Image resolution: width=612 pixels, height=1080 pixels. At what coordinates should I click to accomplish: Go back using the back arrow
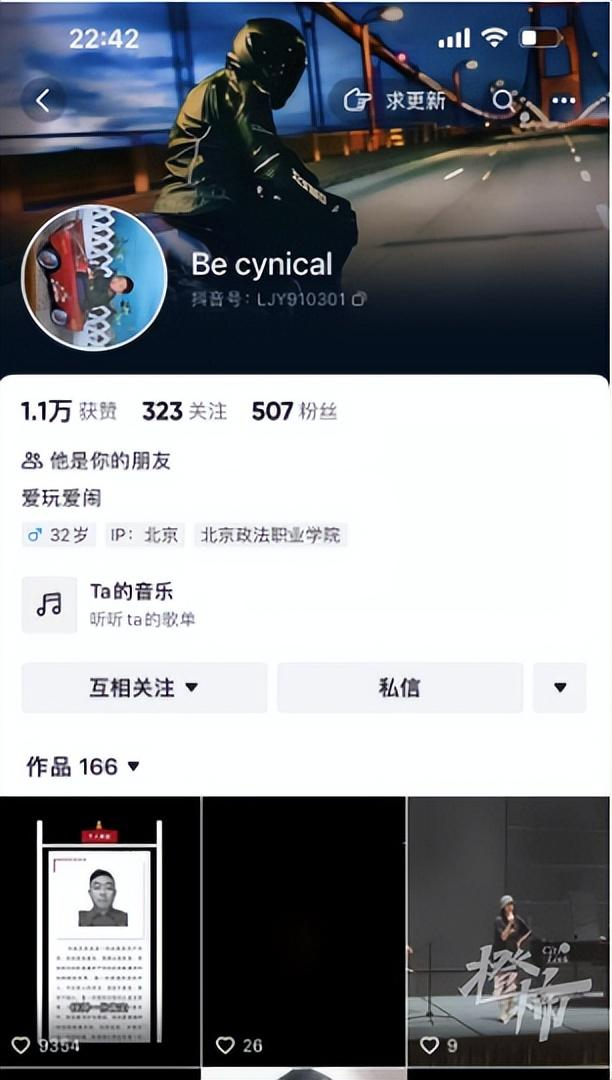[42, 100]
